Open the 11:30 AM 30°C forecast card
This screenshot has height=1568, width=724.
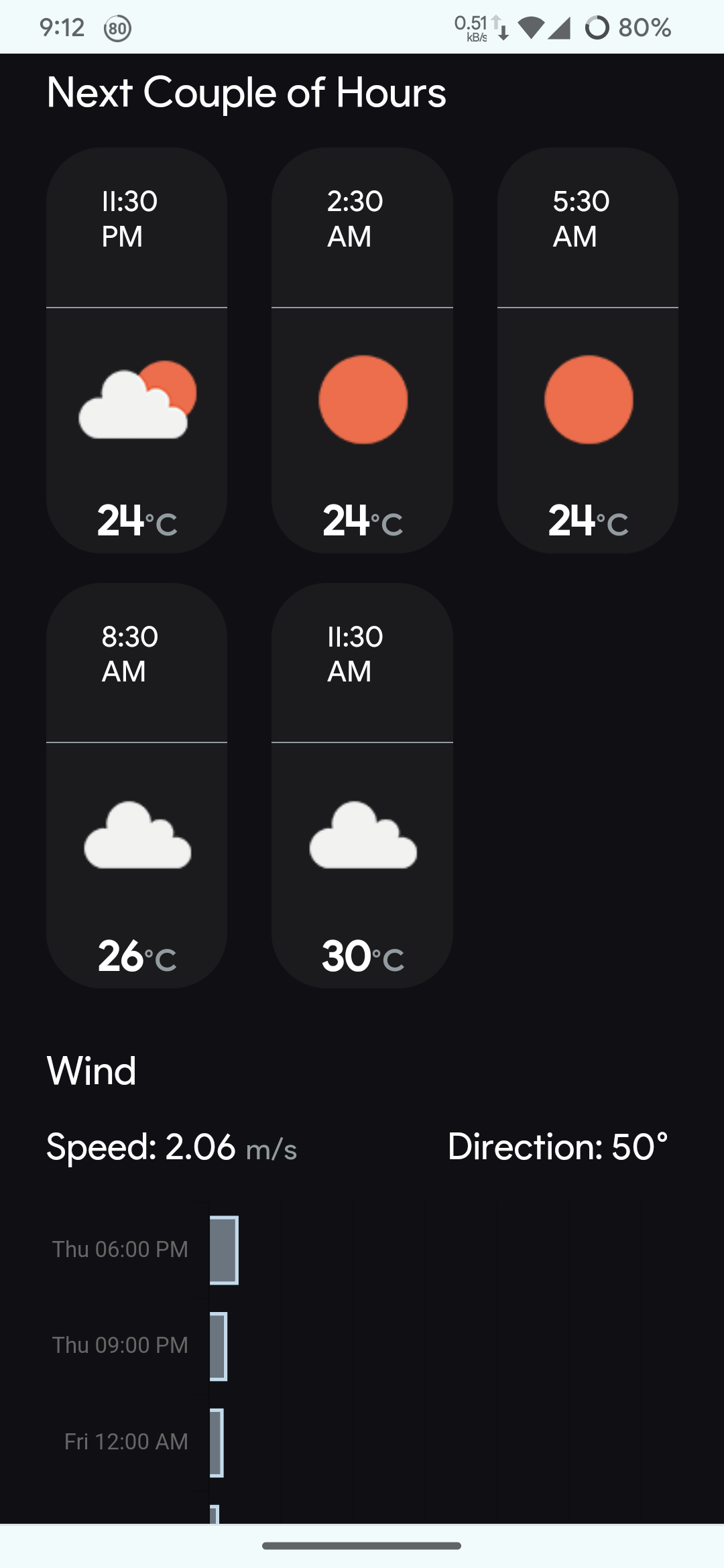coord(362,785)
